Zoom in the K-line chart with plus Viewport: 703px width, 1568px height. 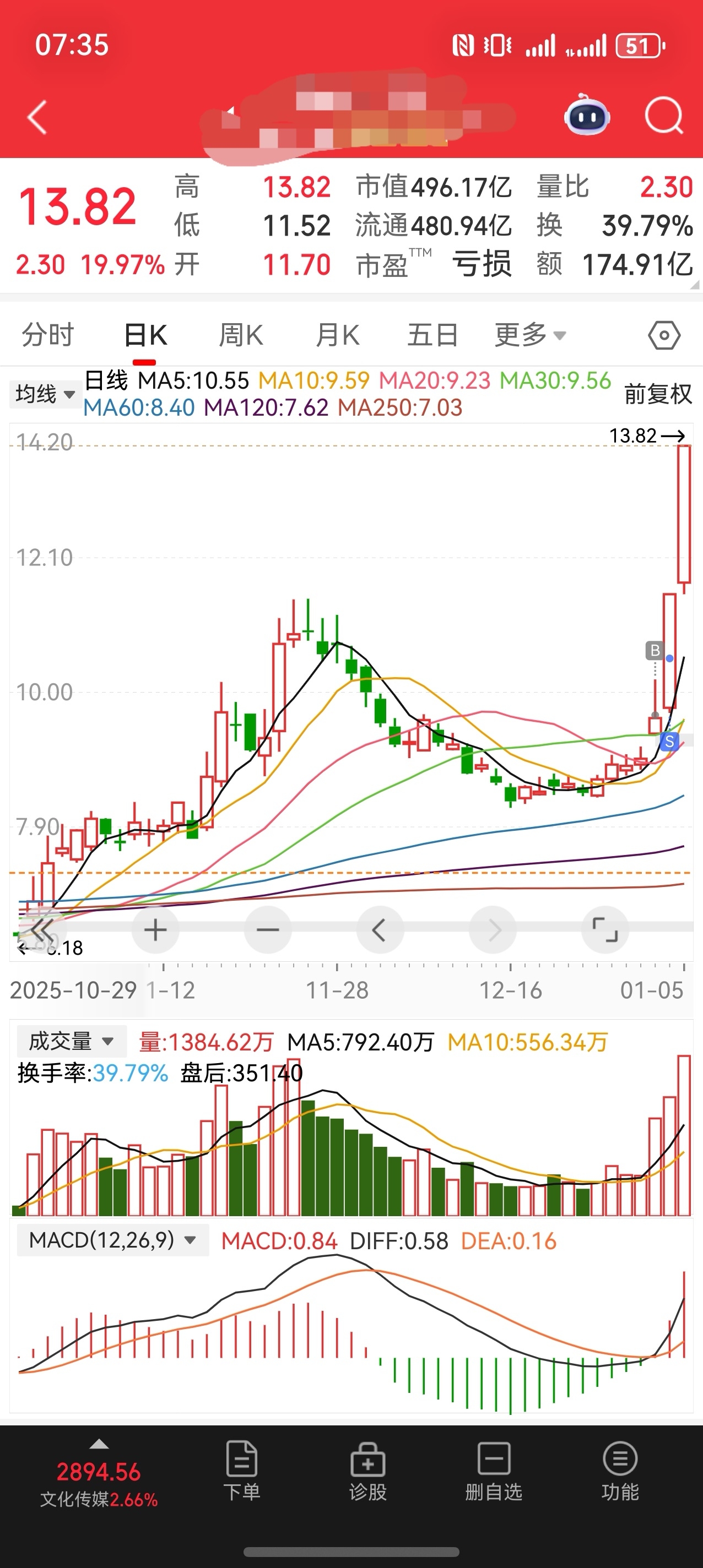pos(155,929)
